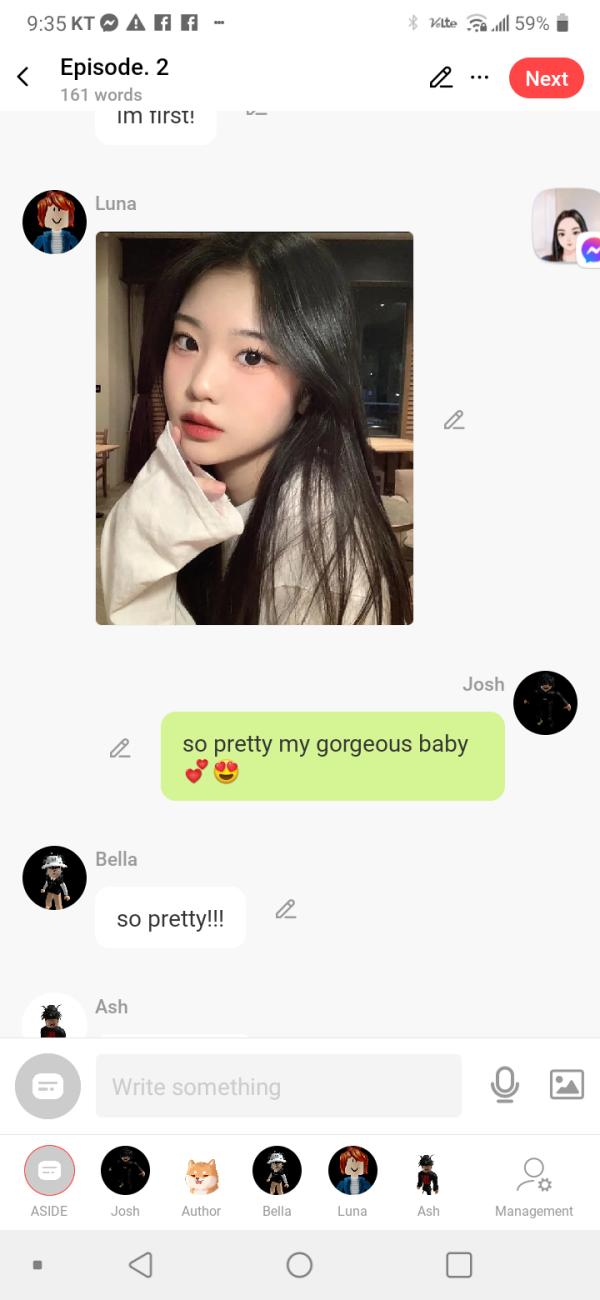Focus the Write something field

pyautogui.click(x=278, y=1086)
